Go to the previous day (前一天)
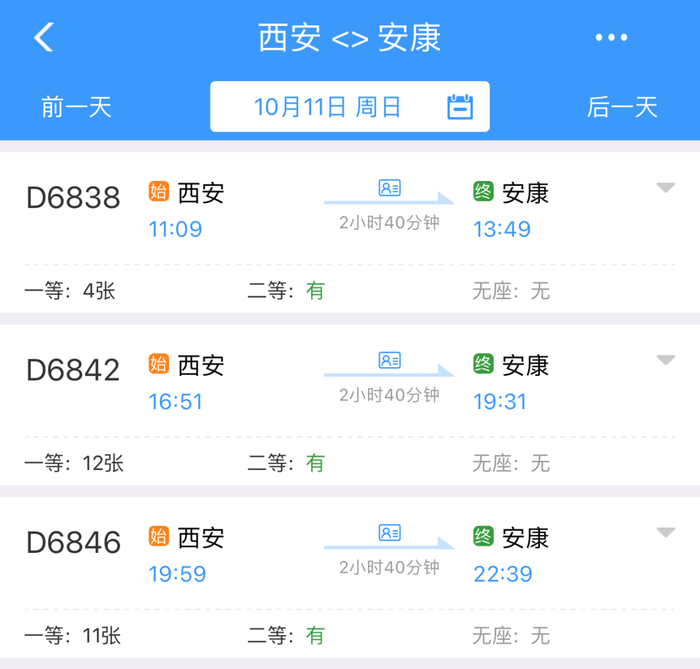The image size is (700, 669). click(x=76, y=107)
